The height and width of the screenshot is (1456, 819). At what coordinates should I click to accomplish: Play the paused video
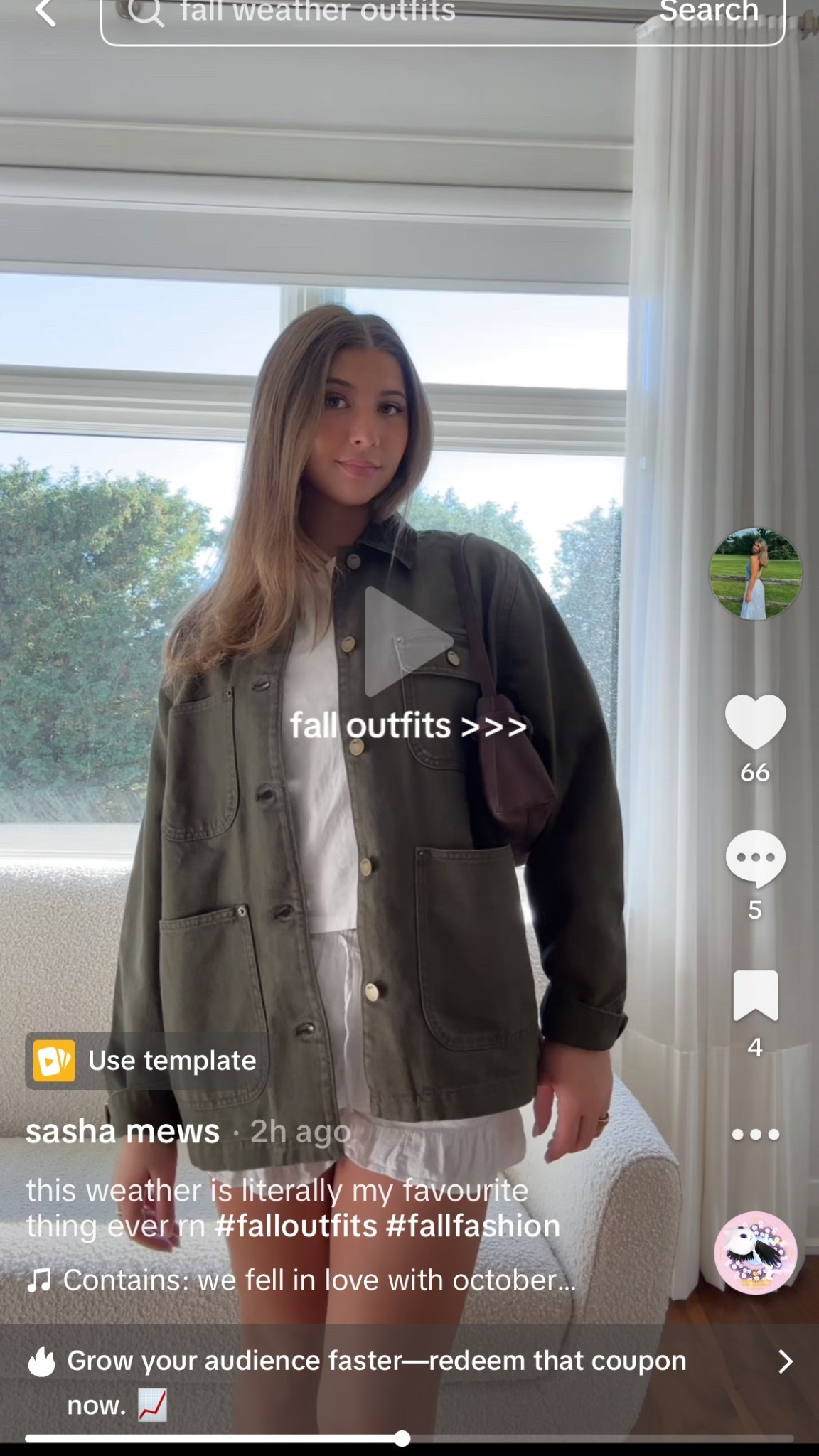[x=408, y=641]
